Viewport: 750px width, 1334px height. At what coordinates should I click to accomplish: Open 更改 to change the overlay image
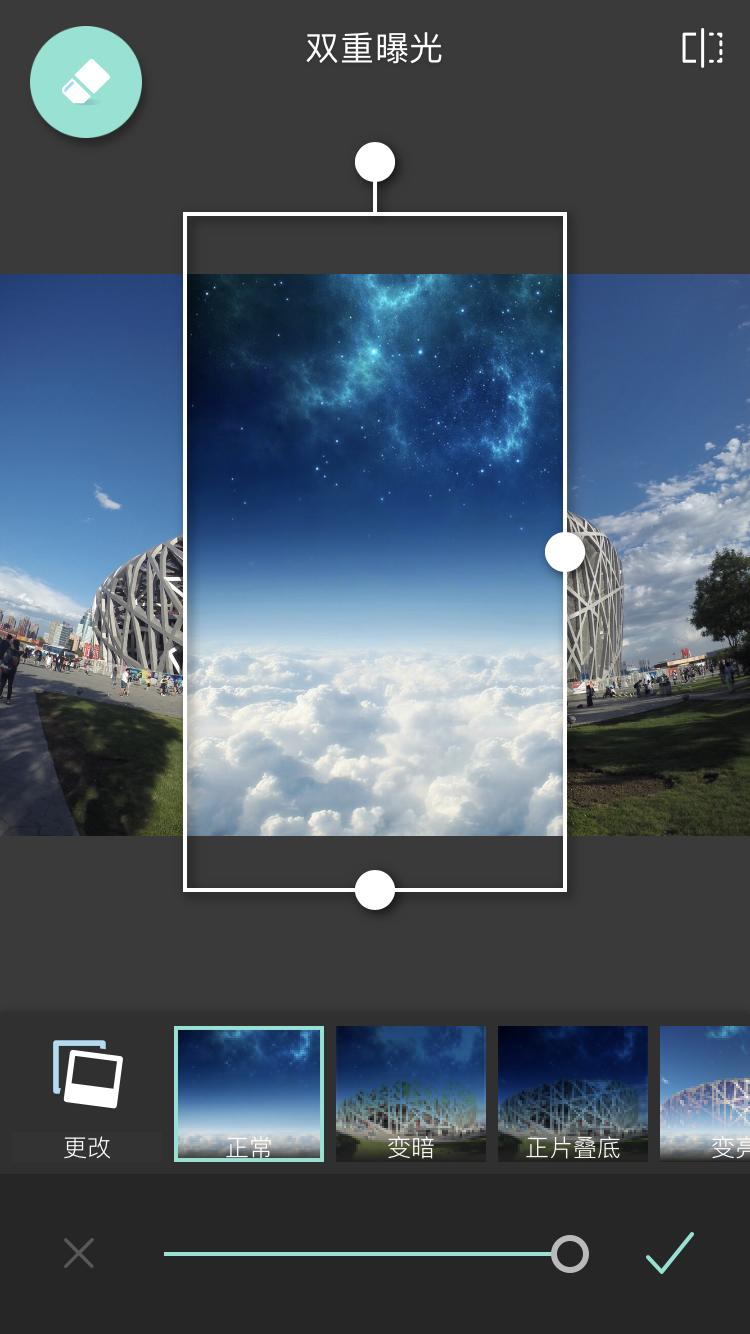coord(86,1093)
